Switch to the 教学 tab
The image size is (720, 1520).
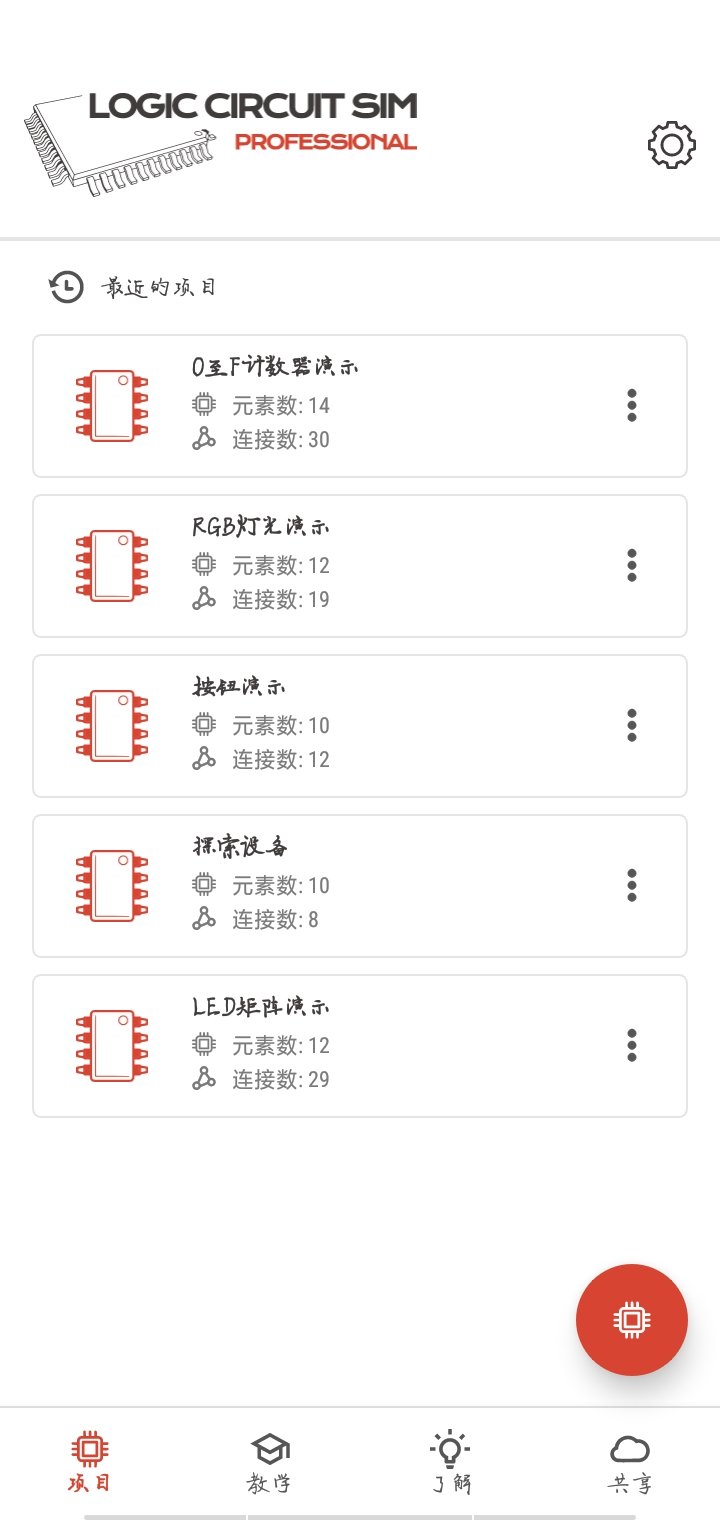tap(268, 1462)
